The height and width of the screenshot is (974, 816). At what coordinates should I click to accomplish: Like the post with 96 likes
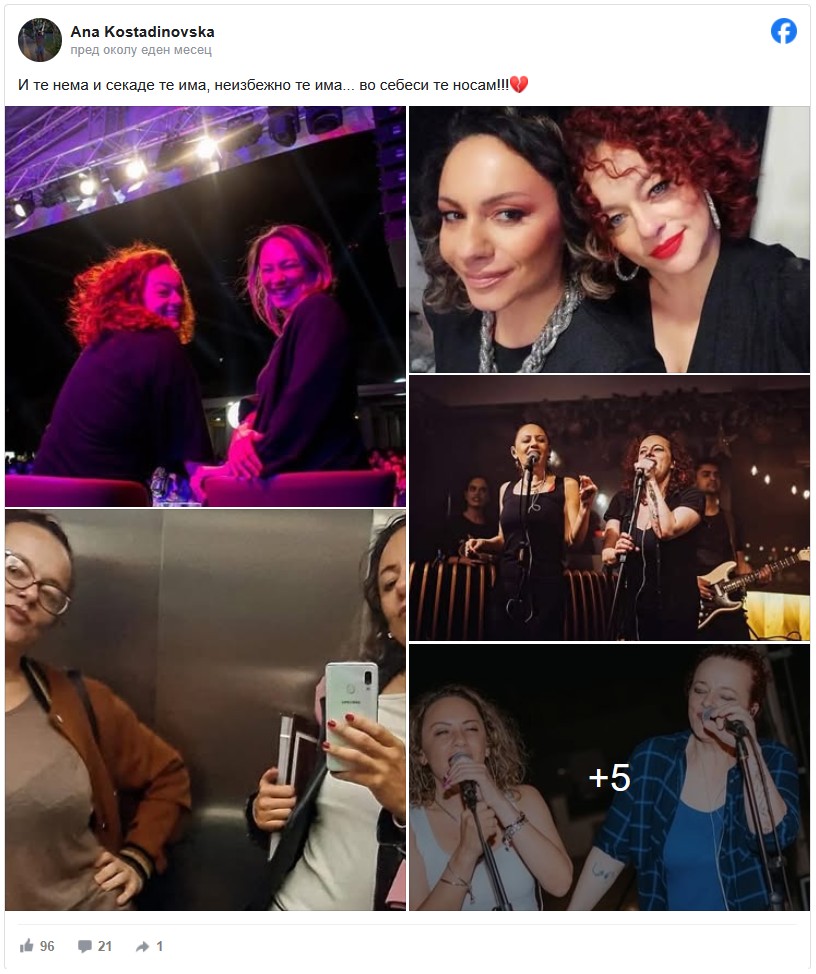pos(37,946)
